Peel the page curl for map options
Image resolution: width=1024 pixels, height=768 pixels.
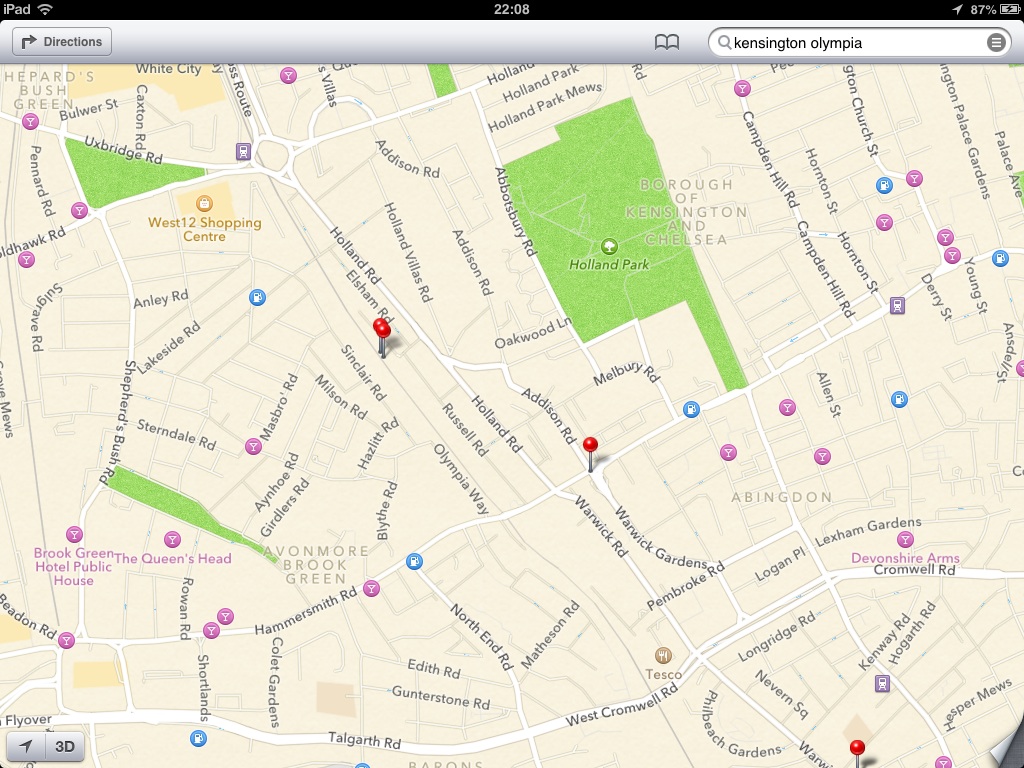point(1007,752)
